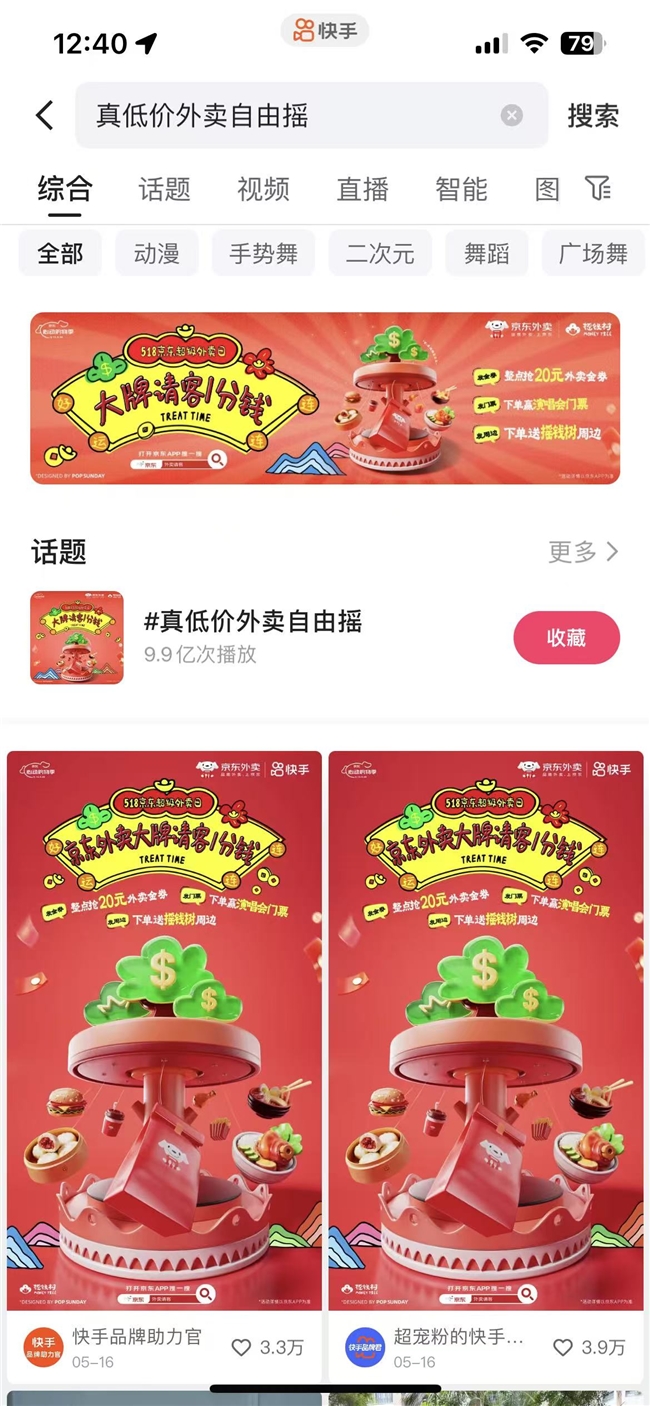Switch to the 智能 tab

coord(461,189)
